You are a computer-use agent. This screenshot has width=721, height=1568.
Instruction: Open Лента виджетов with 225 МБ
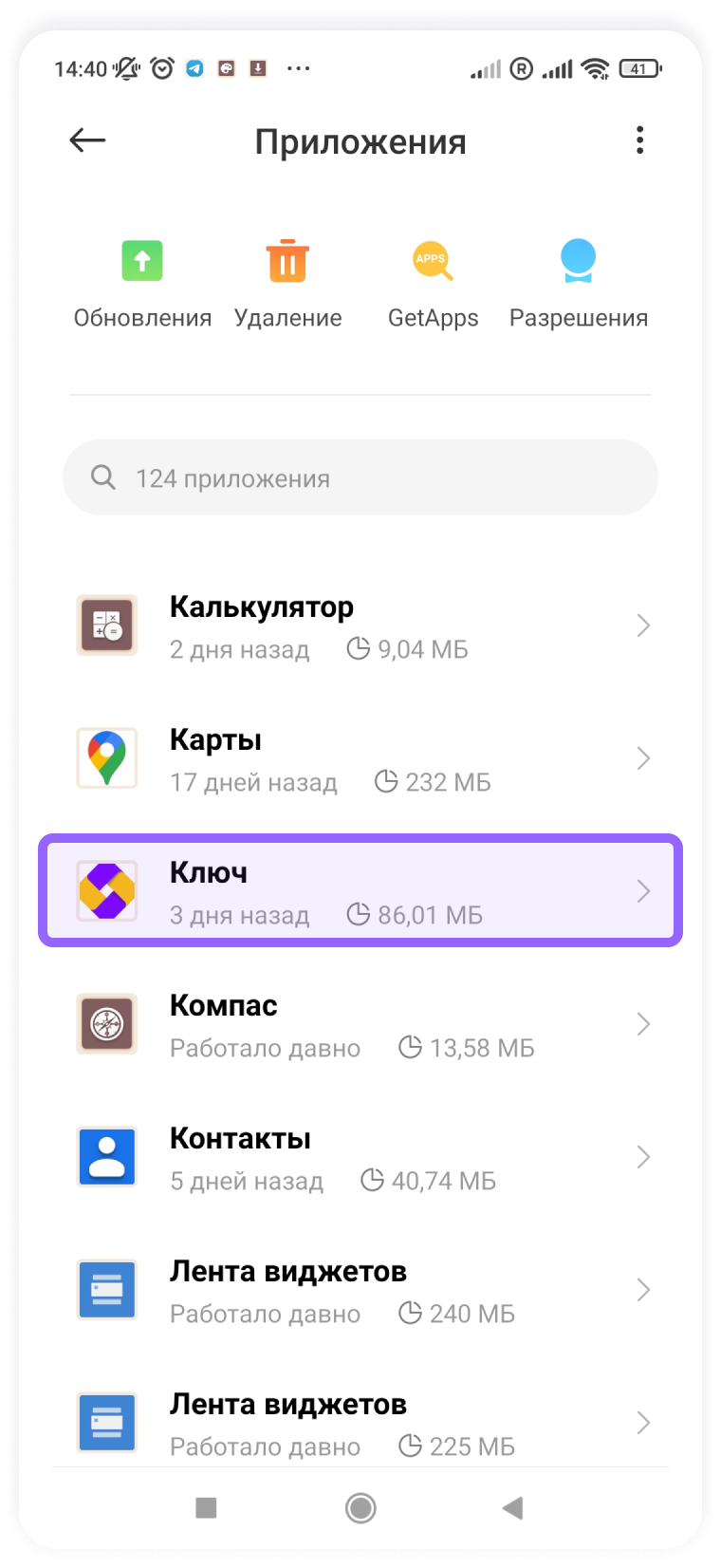click(x=360, y=1424)
